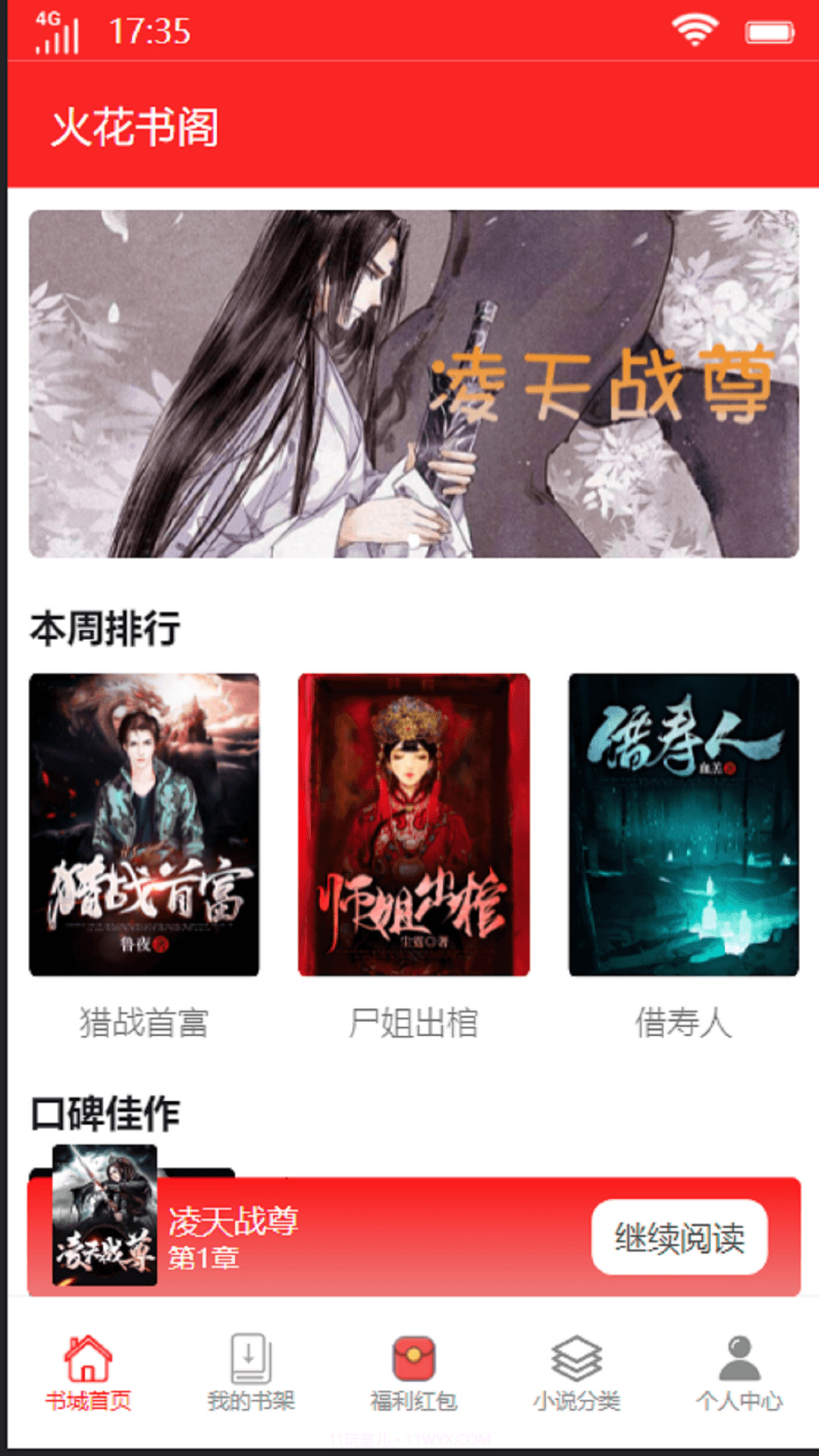Screen dimensions: 819x1456
Task: Open the 借寿人 book cover
Action: pos(681,827)
